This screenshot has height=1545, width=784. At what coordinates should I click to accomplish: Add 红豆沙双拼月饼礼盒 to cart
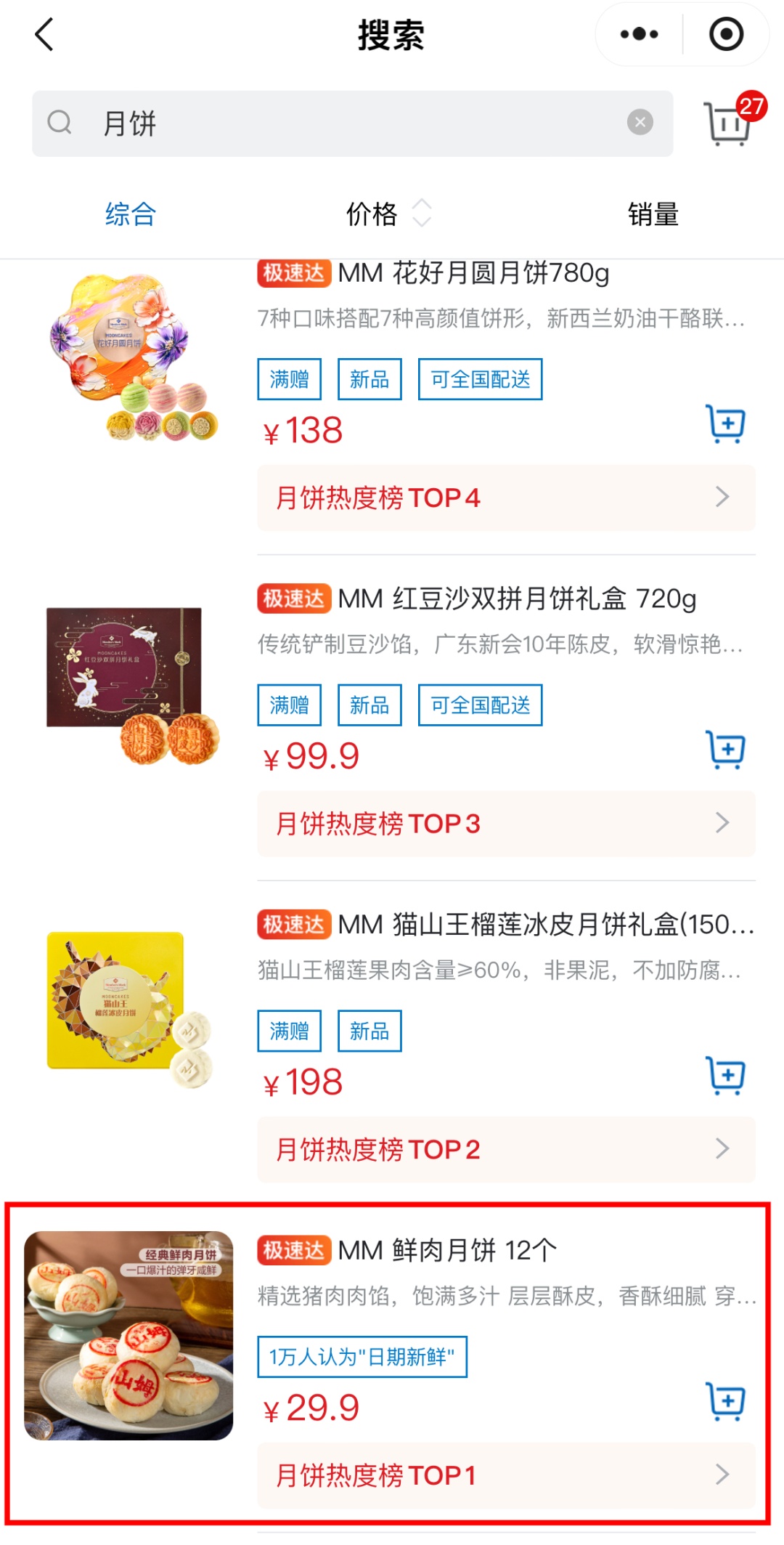tap(725, 750)
